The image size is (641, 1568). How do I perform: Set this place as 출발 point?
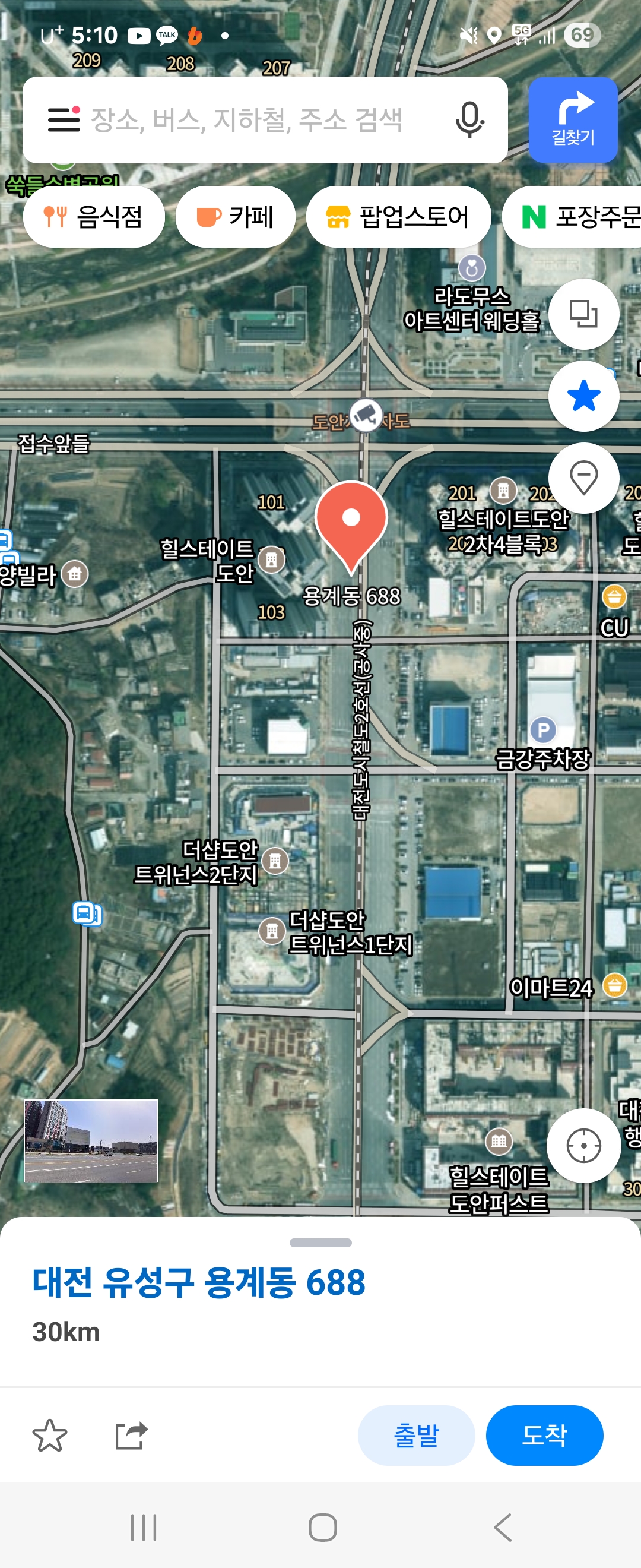(x=416, y=1436)
